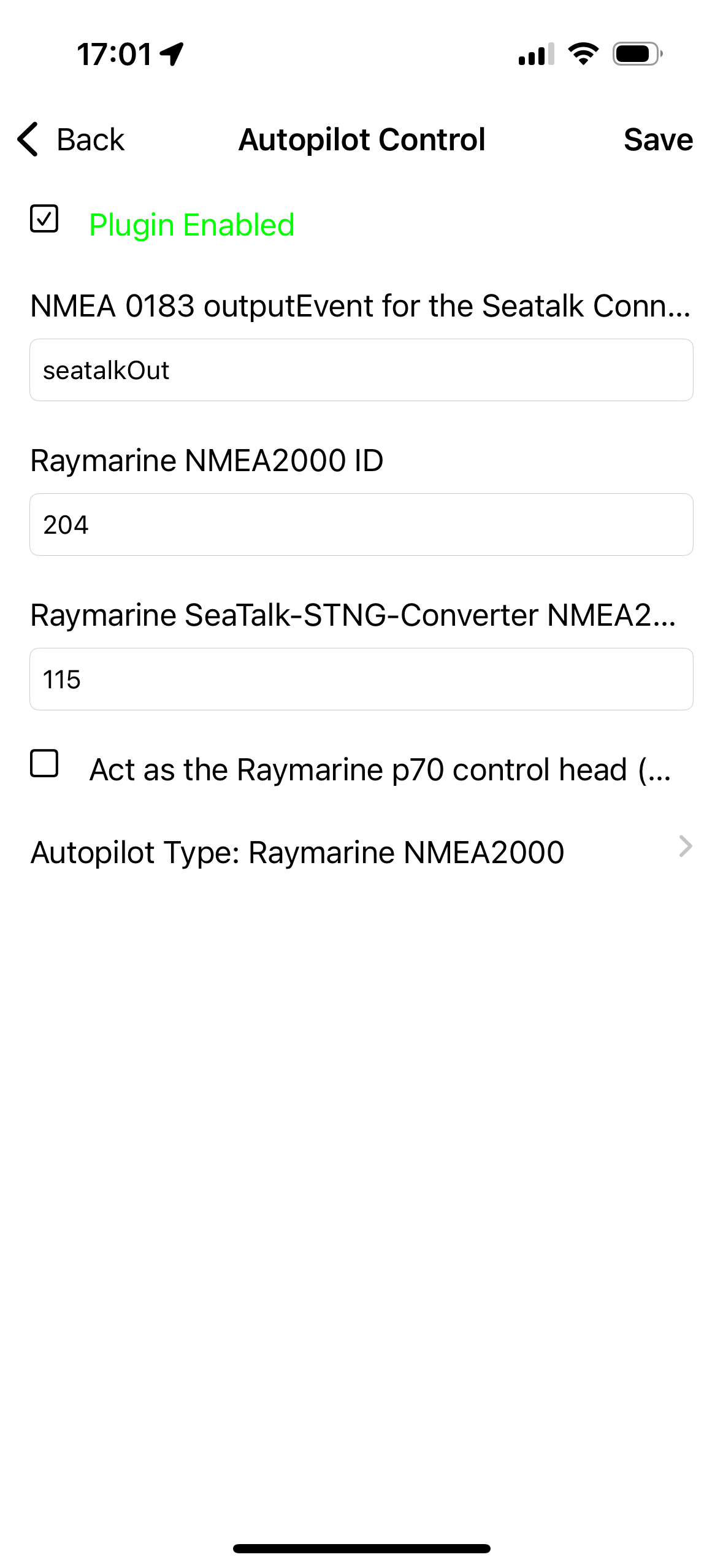Edit the Raymarine NMEA2000 ID field
The height and width of the screenshot is (1568, 723).
(361, 525)
